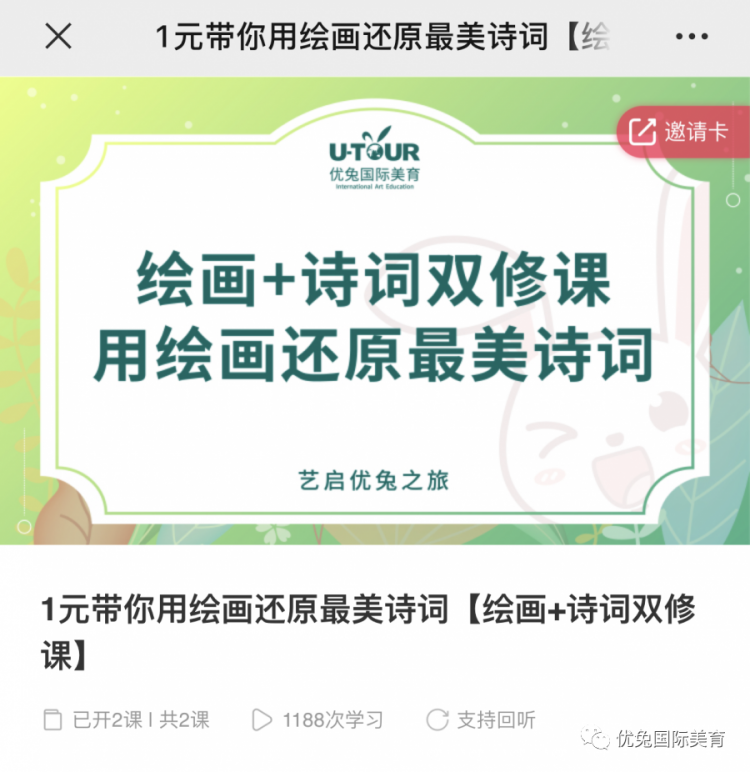Open the three-dot overflow menu

[x=691, y=37]
